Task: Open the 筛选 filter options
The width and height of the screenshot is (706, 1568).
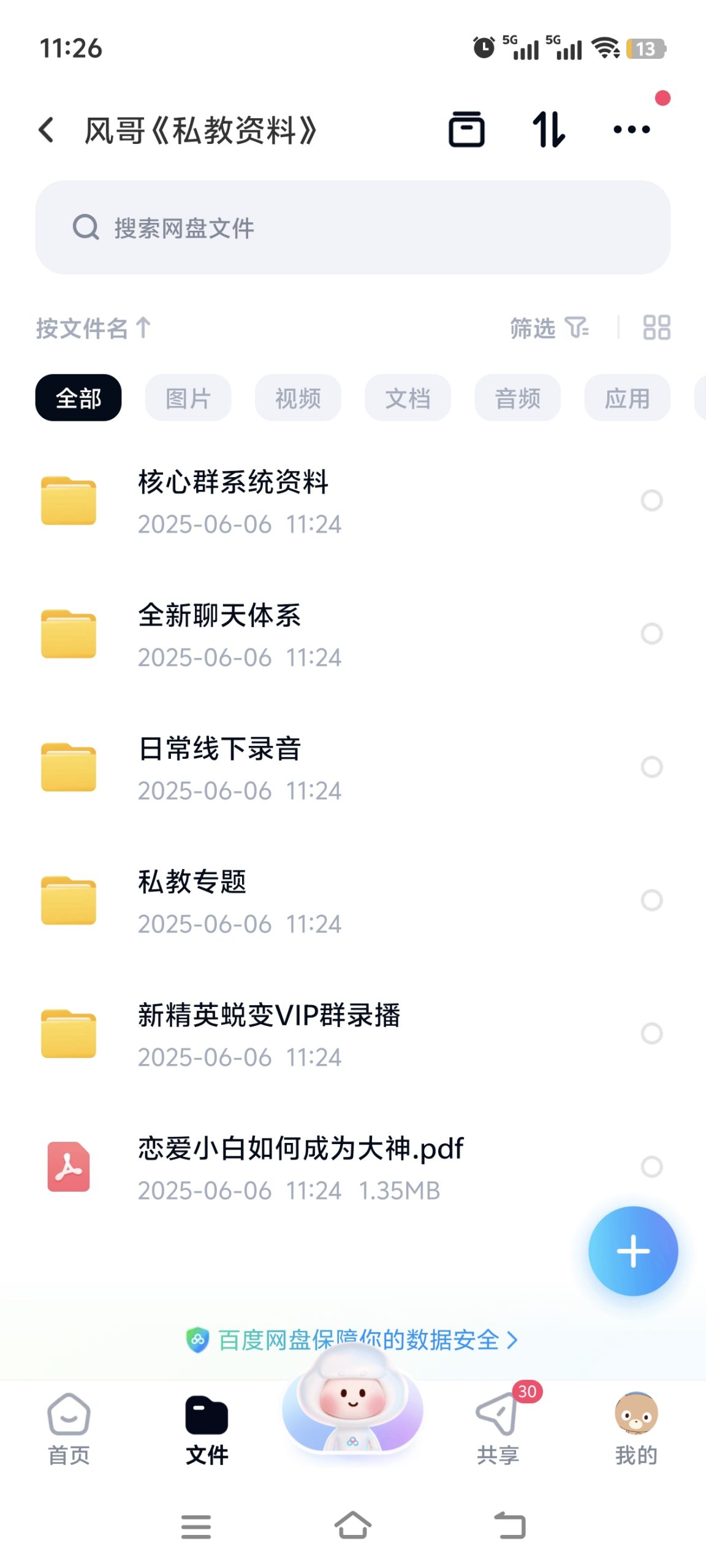Action: [550, 328]
